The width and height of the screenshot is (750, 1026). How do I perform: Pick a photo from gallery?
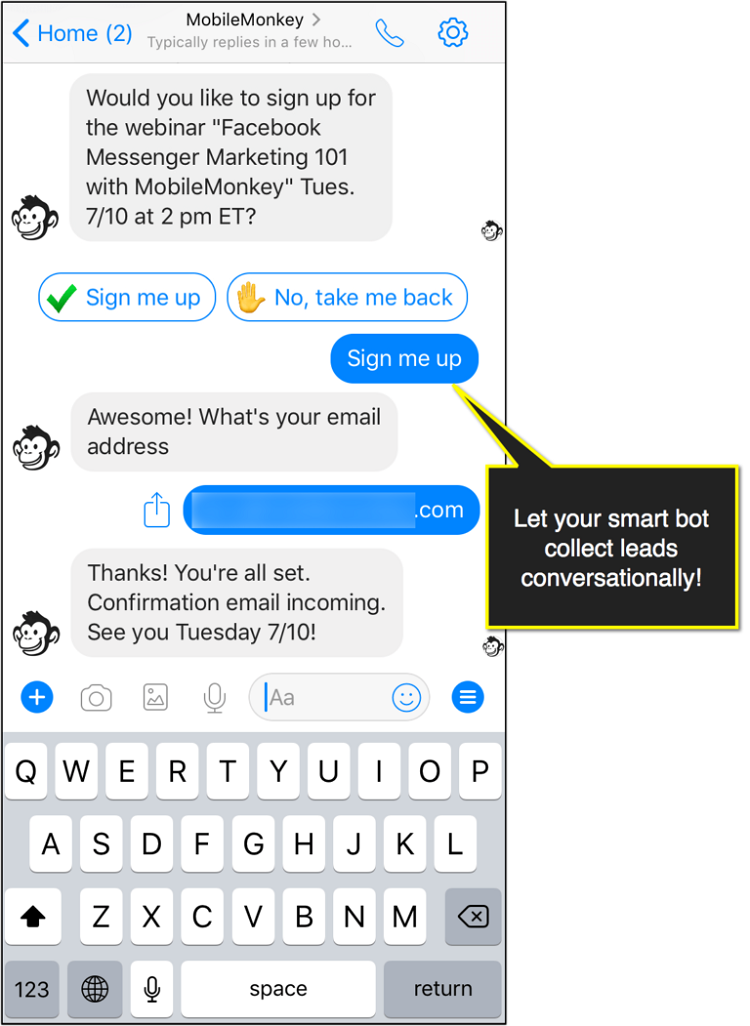155,697
